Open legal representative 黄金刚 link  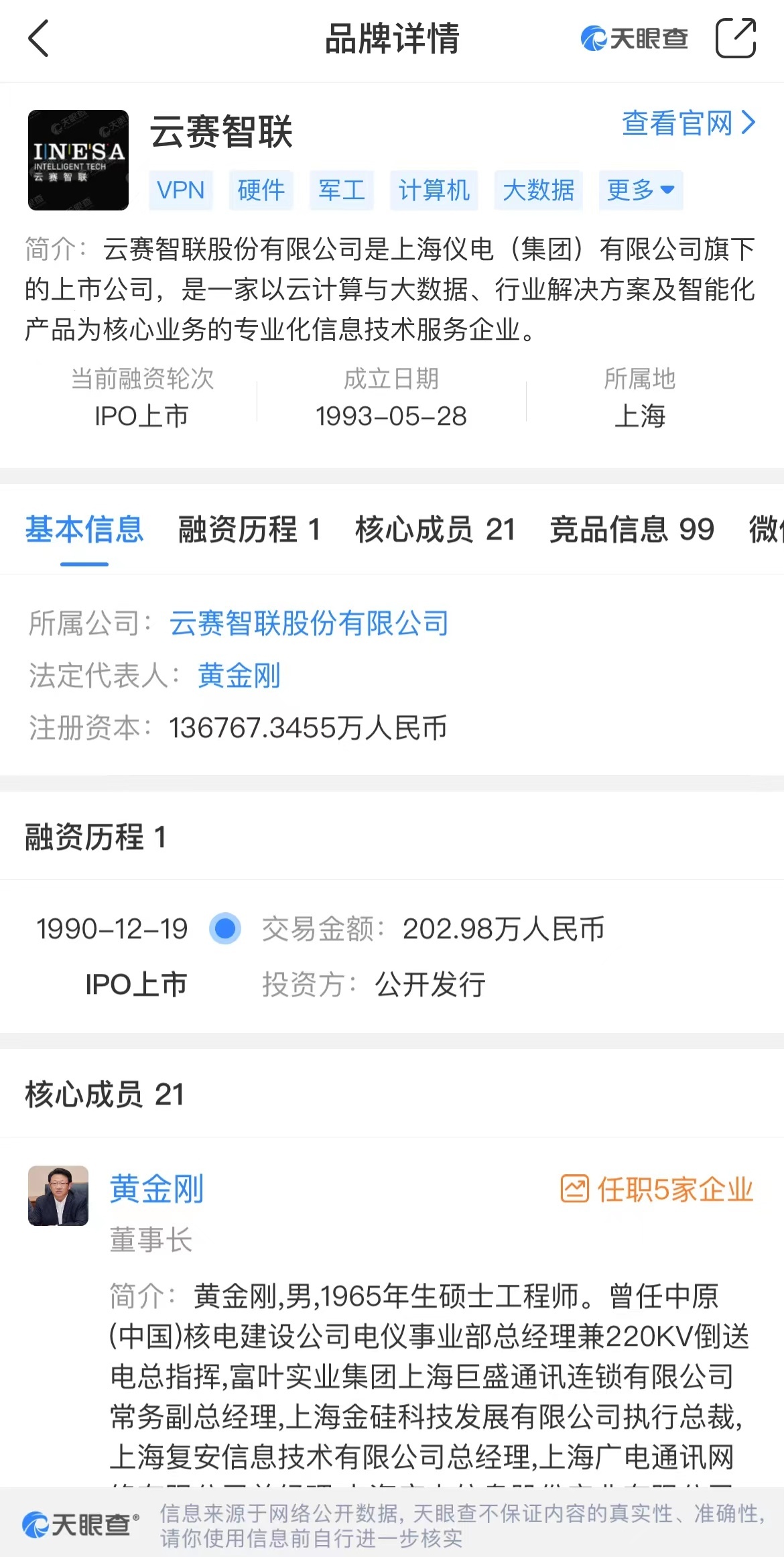pyautogui.click(x=239, y=676)
